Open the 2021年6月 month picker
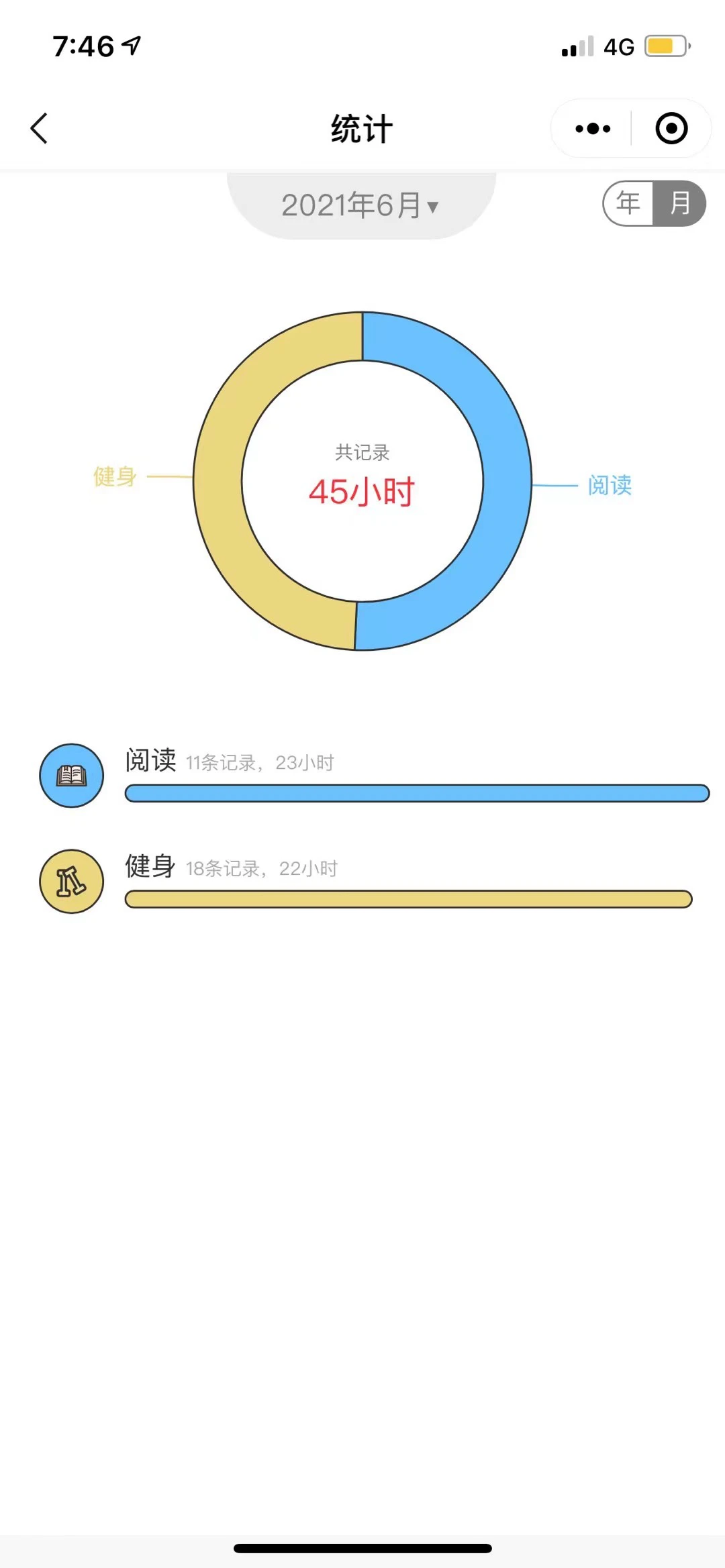This screenshot has height=1568, width=725. (x=360, y=205)
